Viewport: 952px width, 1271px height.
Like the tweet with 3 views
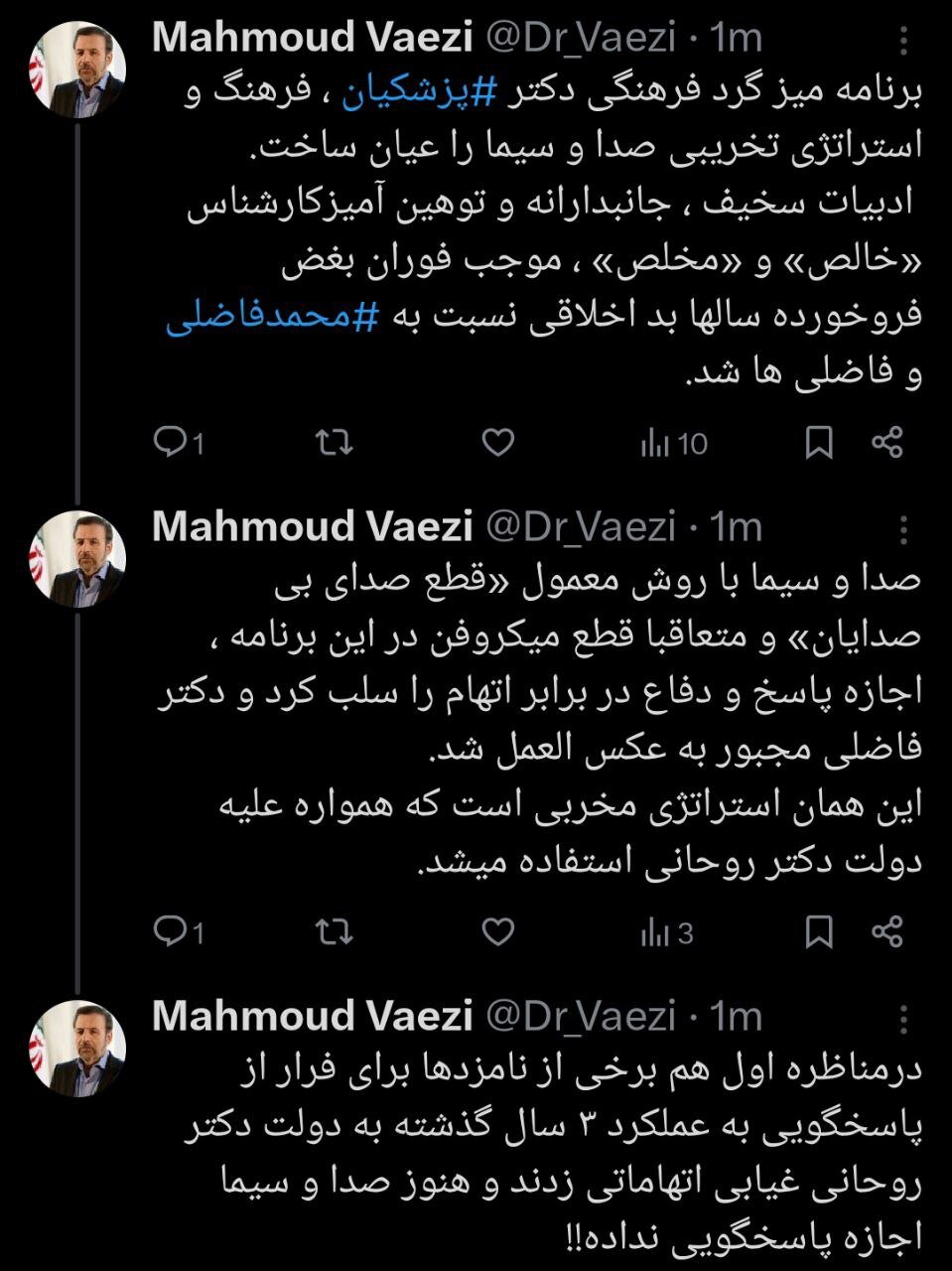point(497,931)
